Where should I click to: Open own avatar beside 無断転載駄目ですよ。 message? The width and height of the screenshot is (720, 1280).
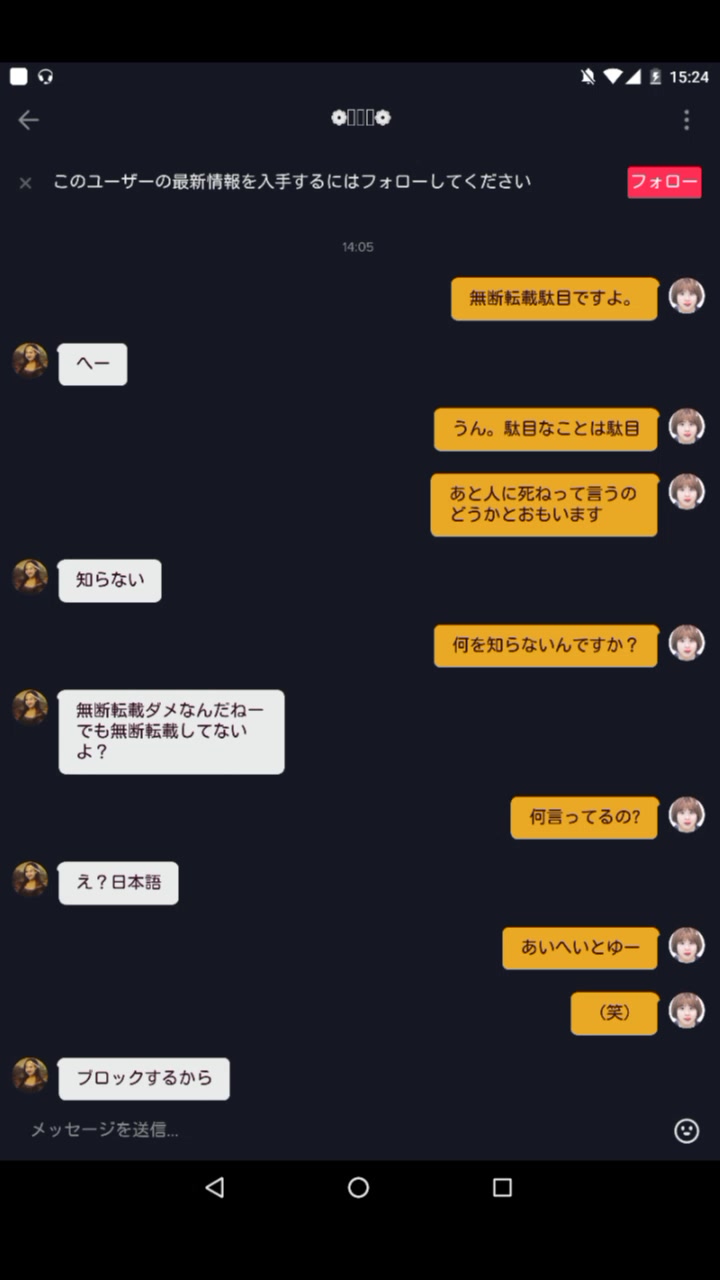[x=686, y=296]
